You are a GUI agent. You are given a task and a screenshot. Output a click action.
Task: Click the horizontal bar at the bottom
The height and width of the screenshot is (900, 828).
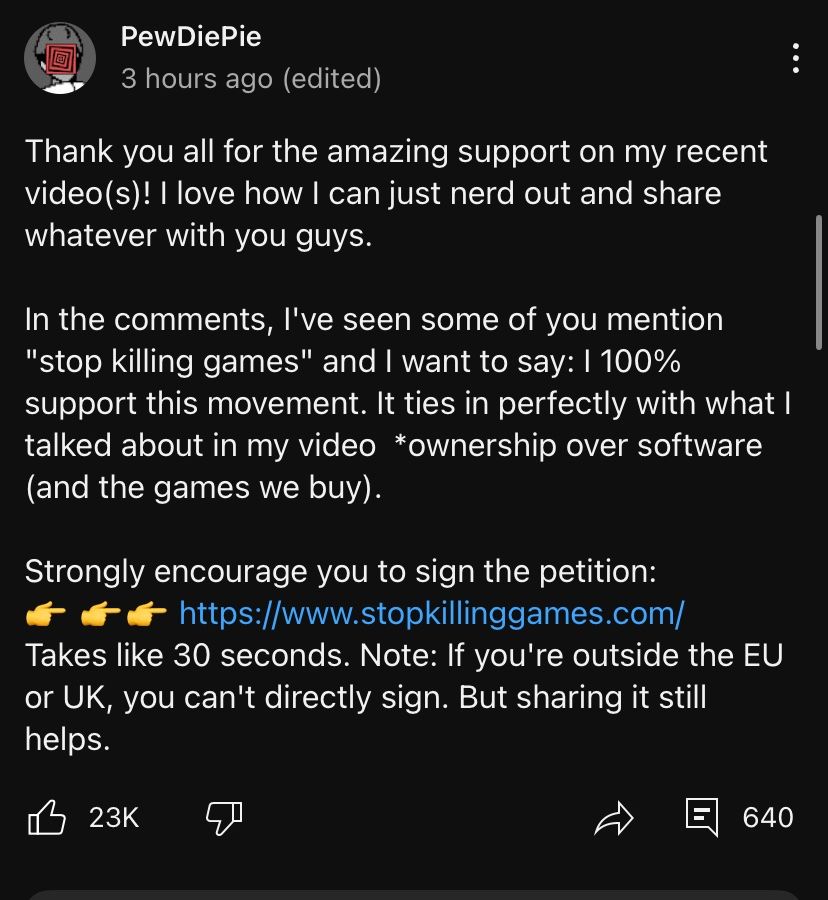[x=414, y=893]
